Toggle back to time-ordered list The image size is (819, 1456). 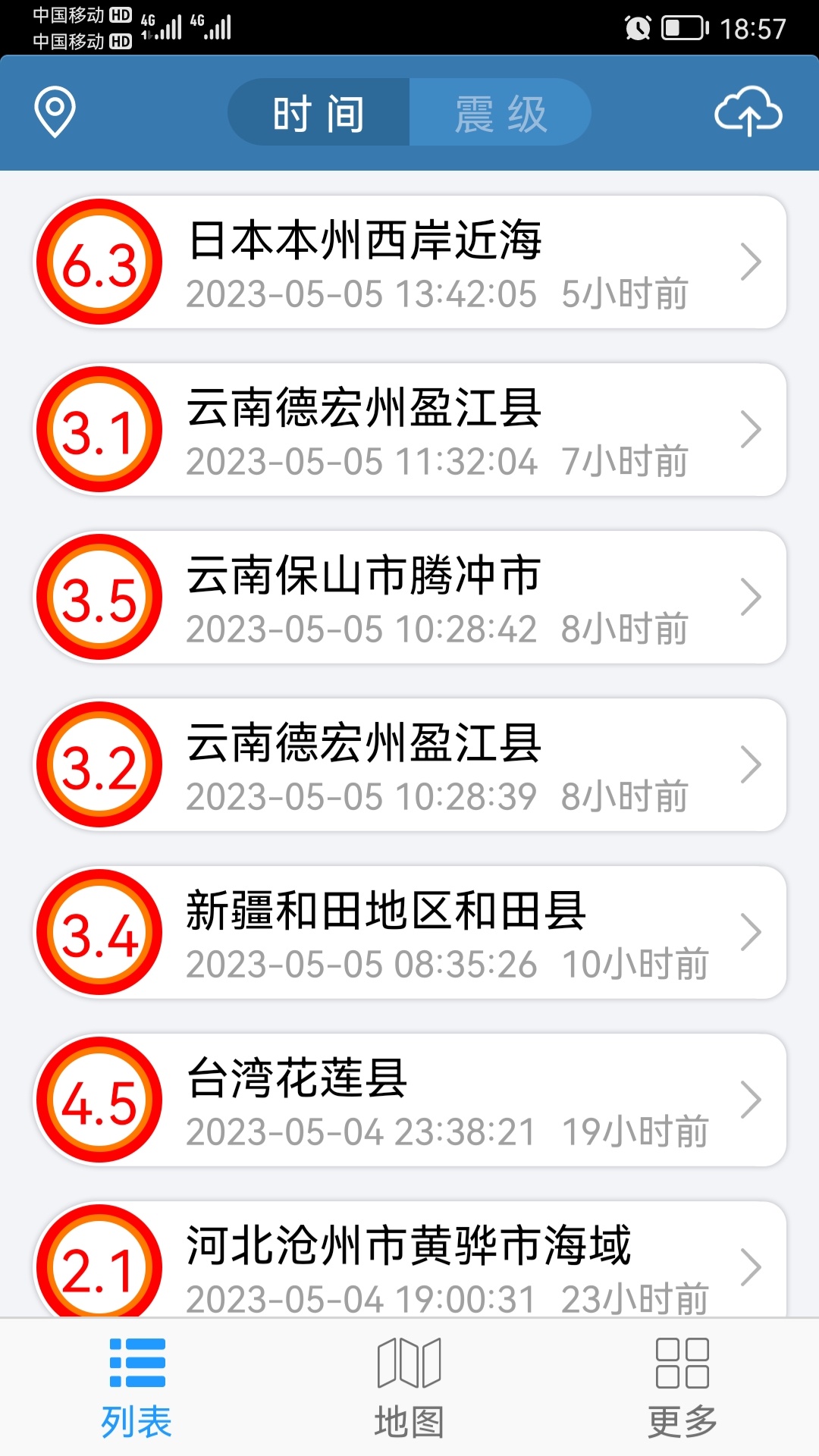pos(319,111)
